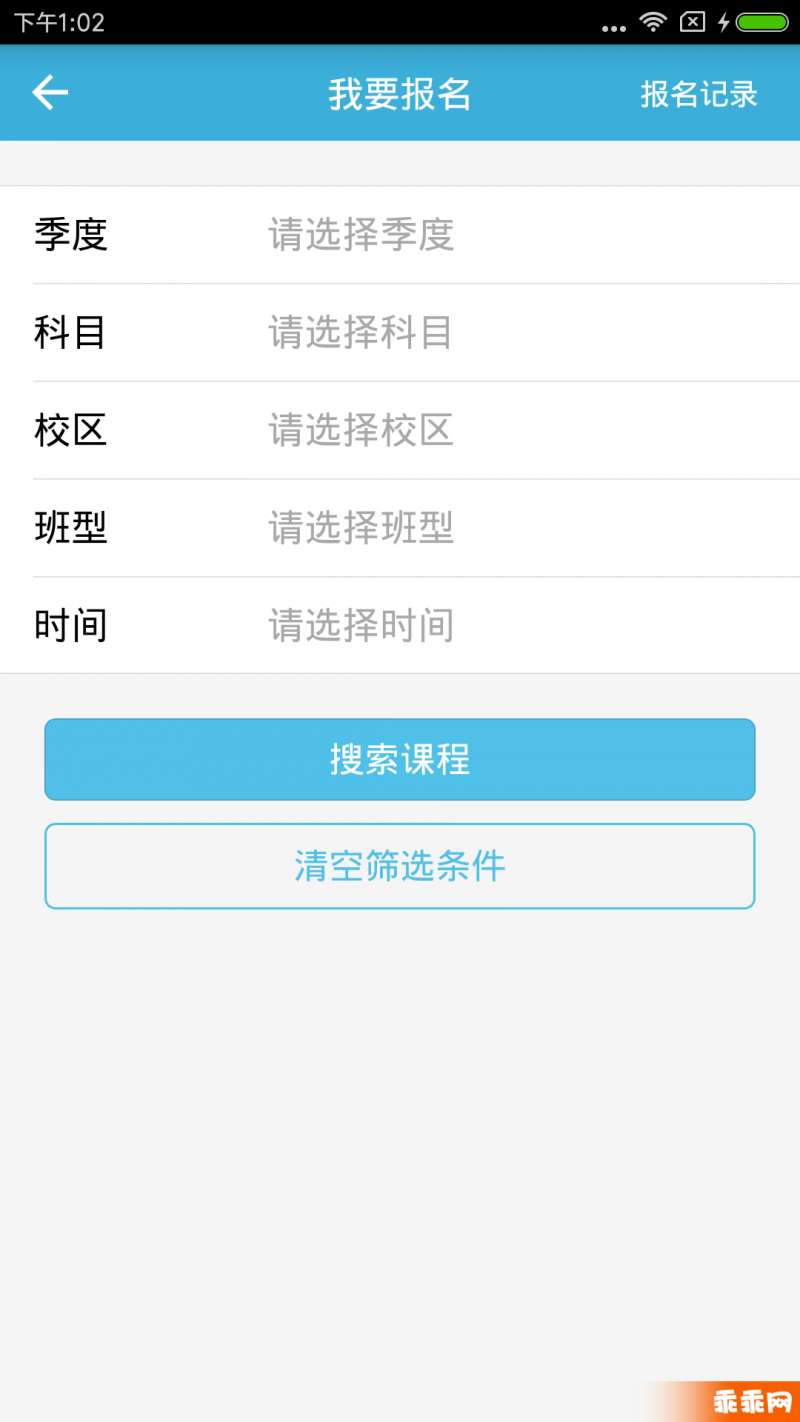Pick a campus in the 校区 row
The image size is (800, 1422).
click(400, 431)
